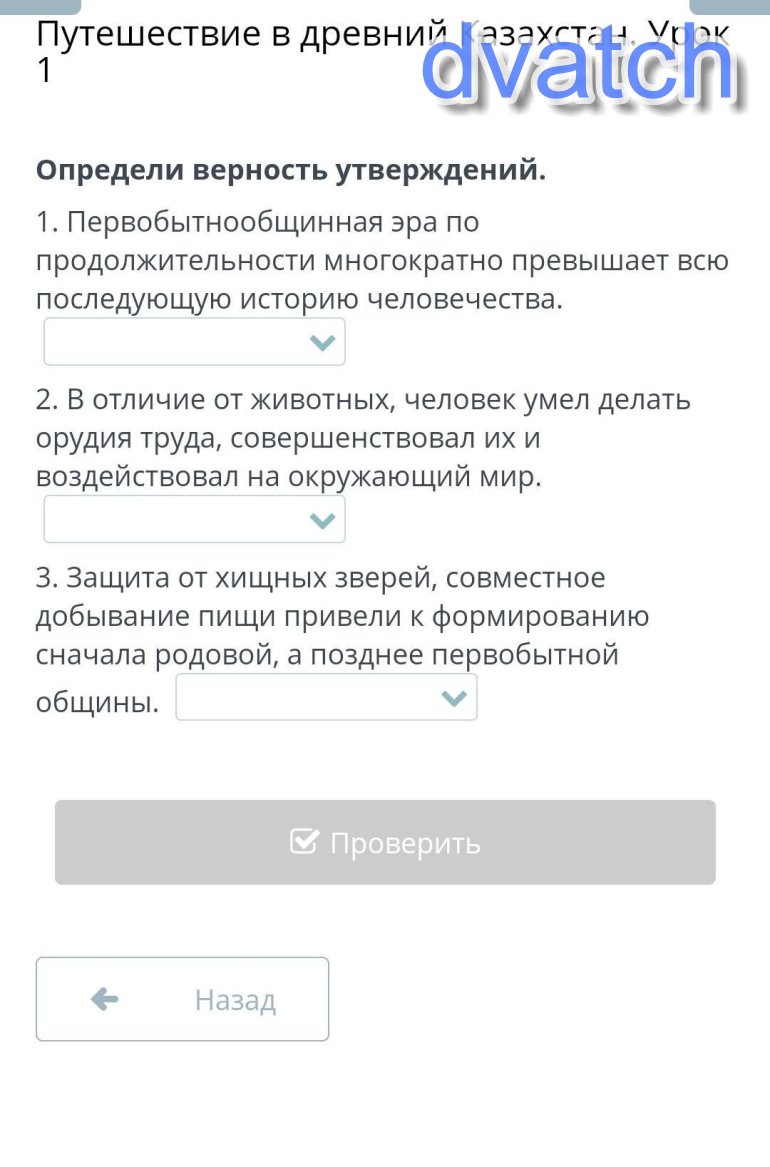Open the dropdown beside statement 3
The image size is (770, 1167).
tap(326, 698)
